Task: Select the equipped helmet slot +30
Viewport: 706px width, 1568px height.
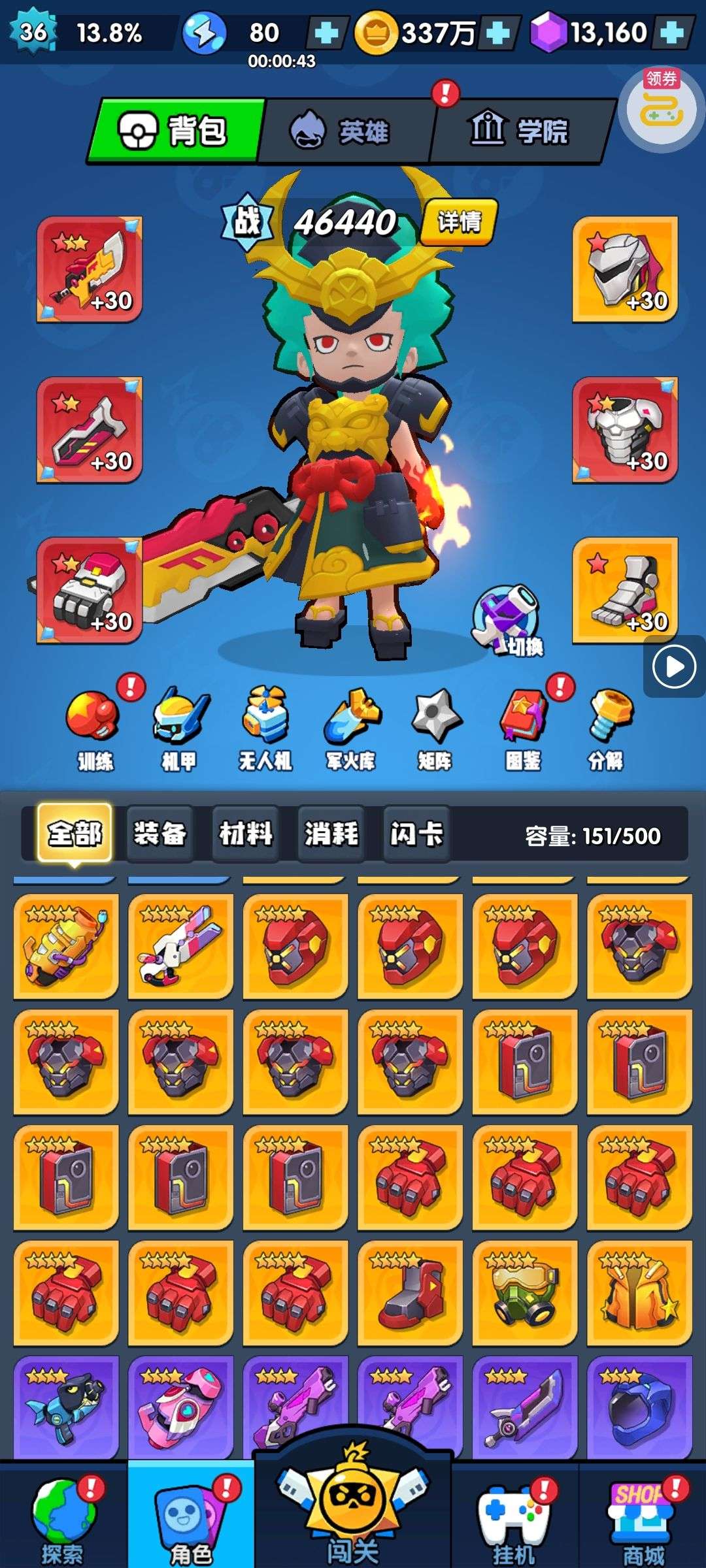Action: tap(625, 270)
